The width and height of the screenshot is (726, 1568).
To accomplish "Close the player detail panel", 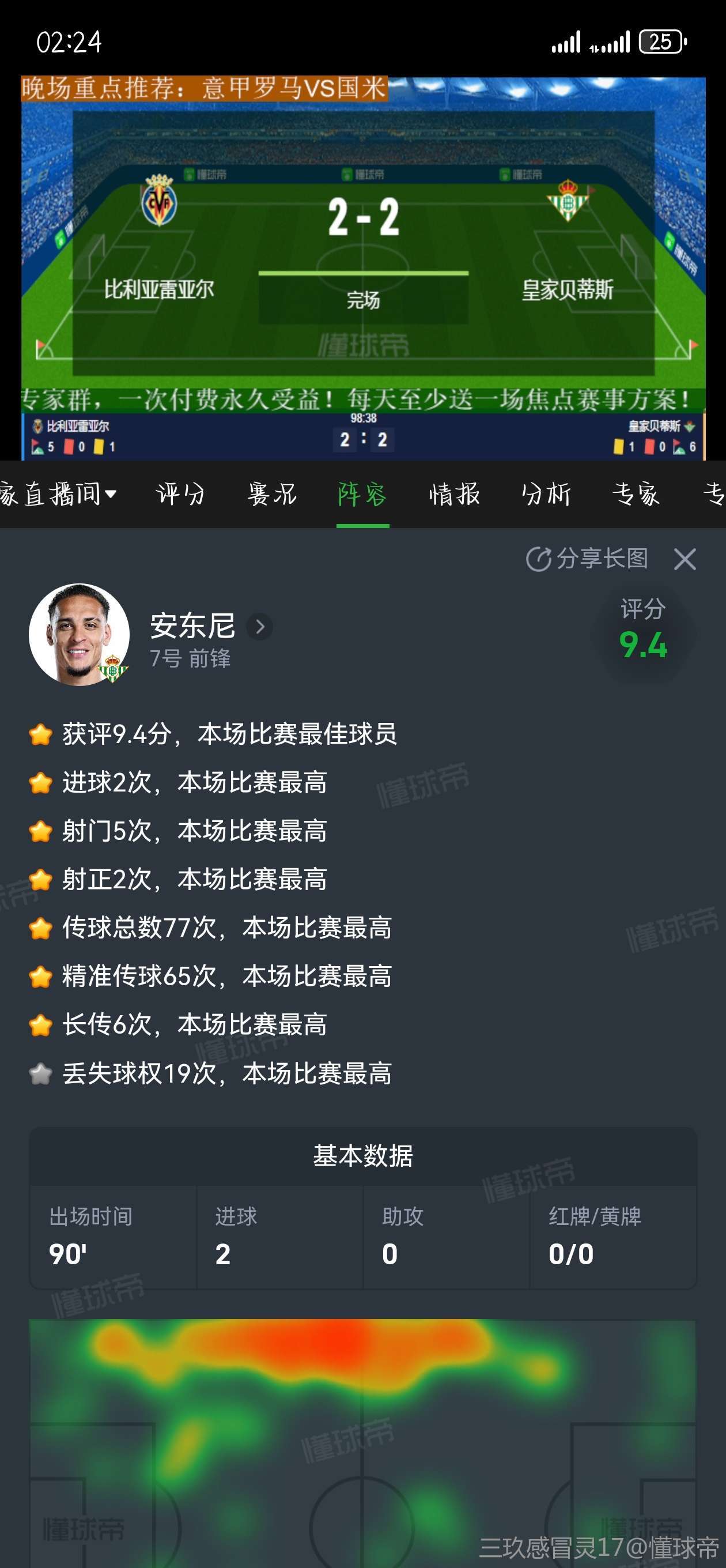I will pyautogui.click(x=685, y=558).
